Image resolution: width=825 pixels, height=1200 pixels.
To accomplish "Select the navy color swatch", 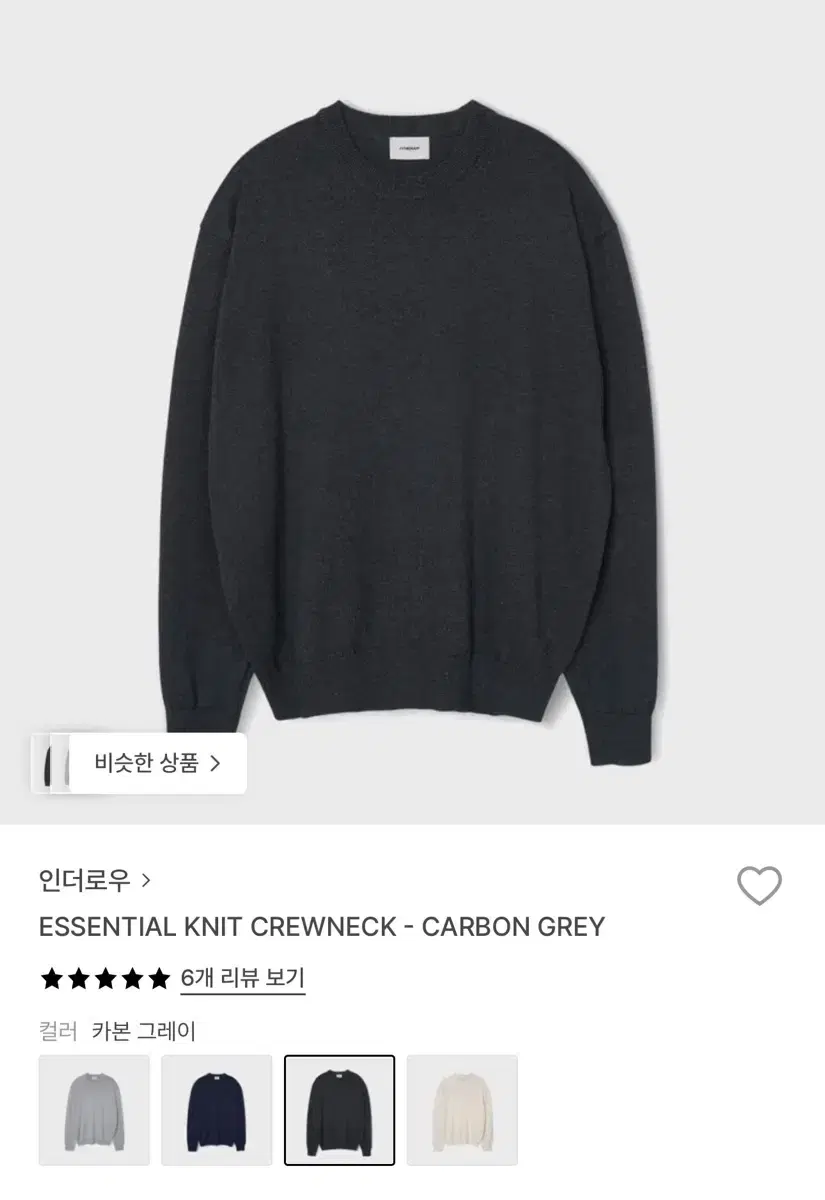I will pos(217,1111).
